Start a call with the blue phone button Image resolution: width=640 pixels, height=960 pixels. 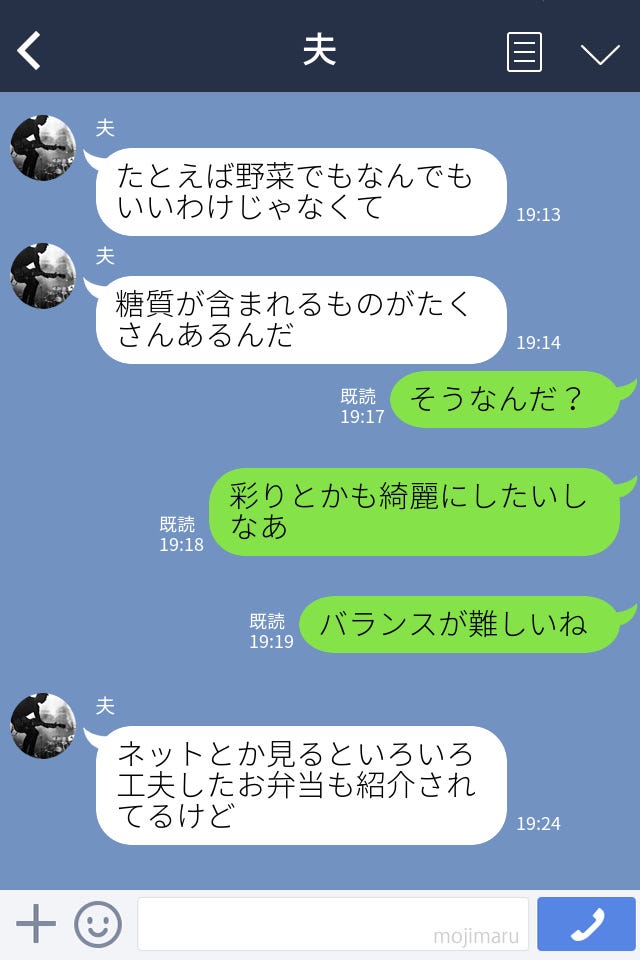pos(586,924)
